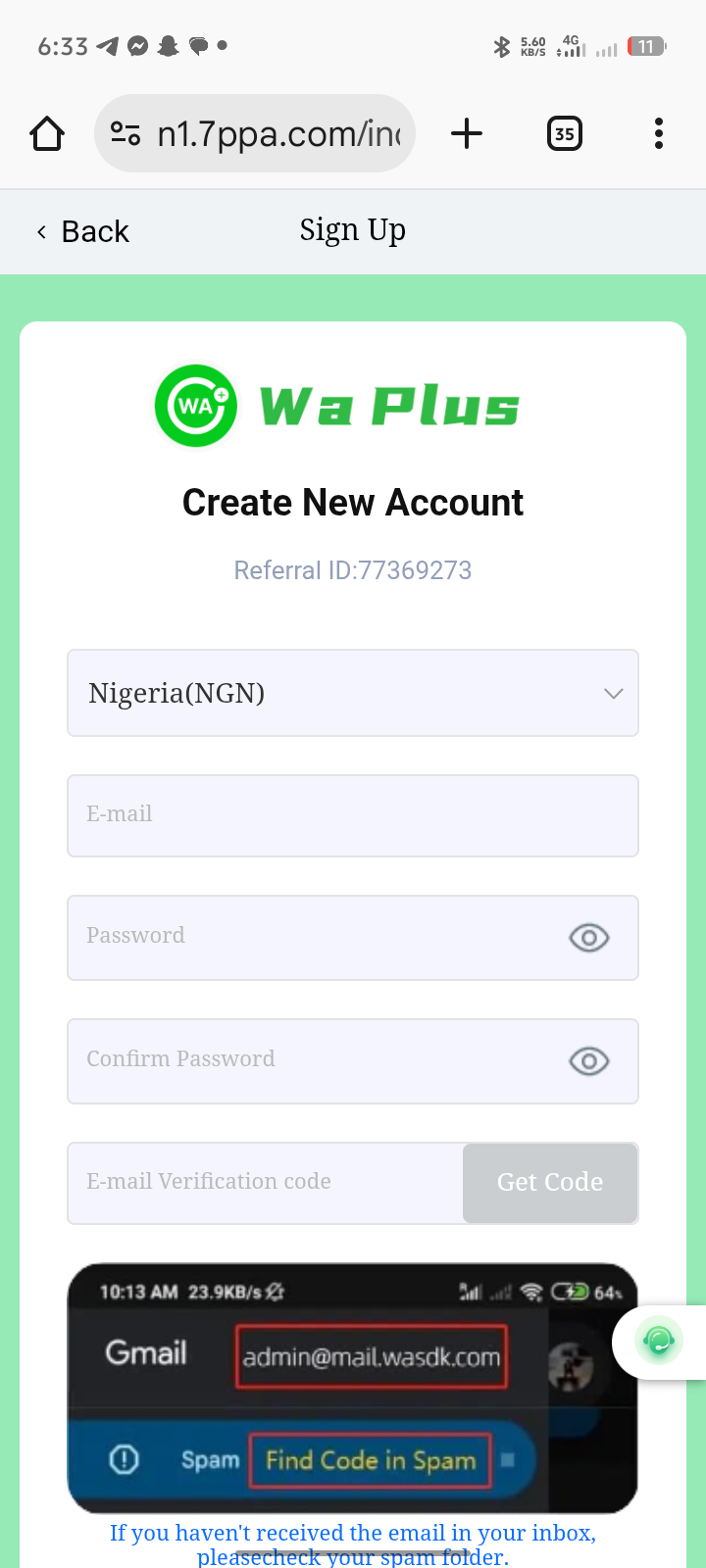Open the Nigeria(NGN) country dropdown
Image resolution: width=706 pixels, height=1568 pixels.
tap(353, 693)
